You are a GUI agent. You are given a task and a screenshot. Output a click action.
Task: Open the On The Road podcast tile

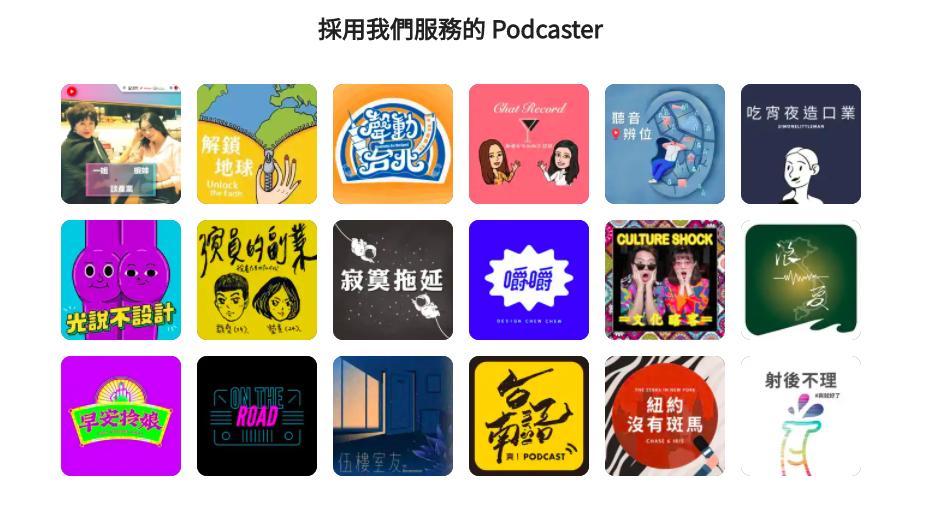[257, 416]
